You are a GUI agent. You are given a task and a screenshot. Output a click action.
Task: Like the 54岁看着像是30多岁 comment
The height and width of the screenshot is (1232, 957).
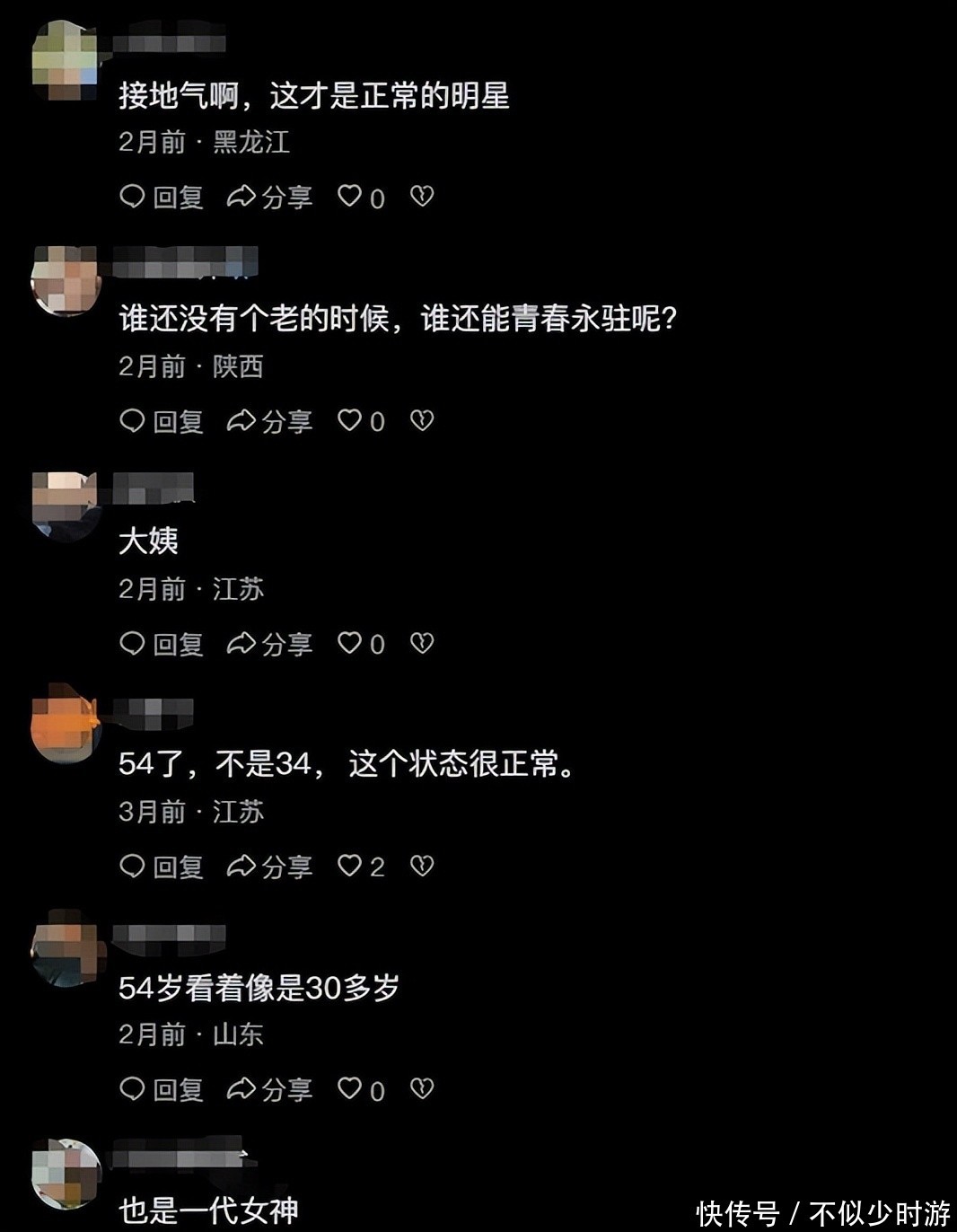click(x=349, y=1087)
